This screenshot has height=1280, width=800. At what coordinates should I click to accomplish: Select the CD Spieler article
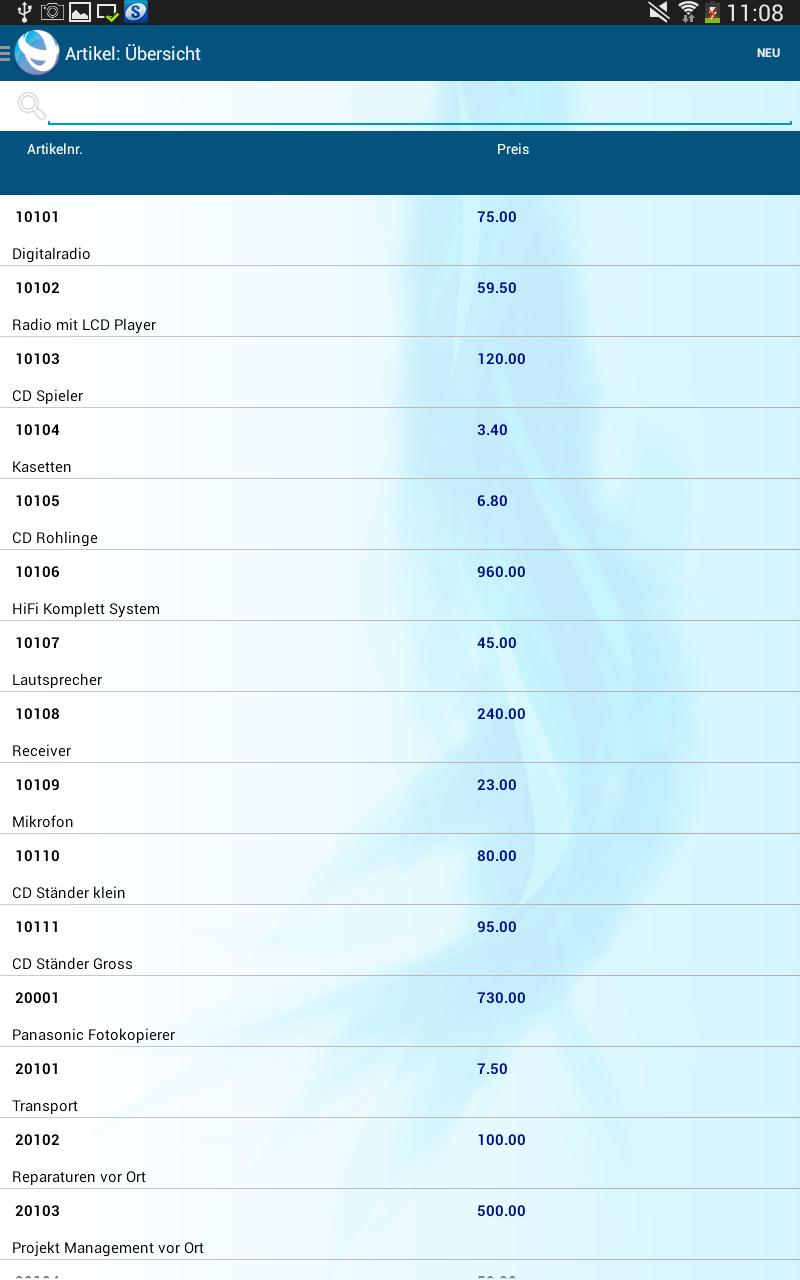click(400, 376)
